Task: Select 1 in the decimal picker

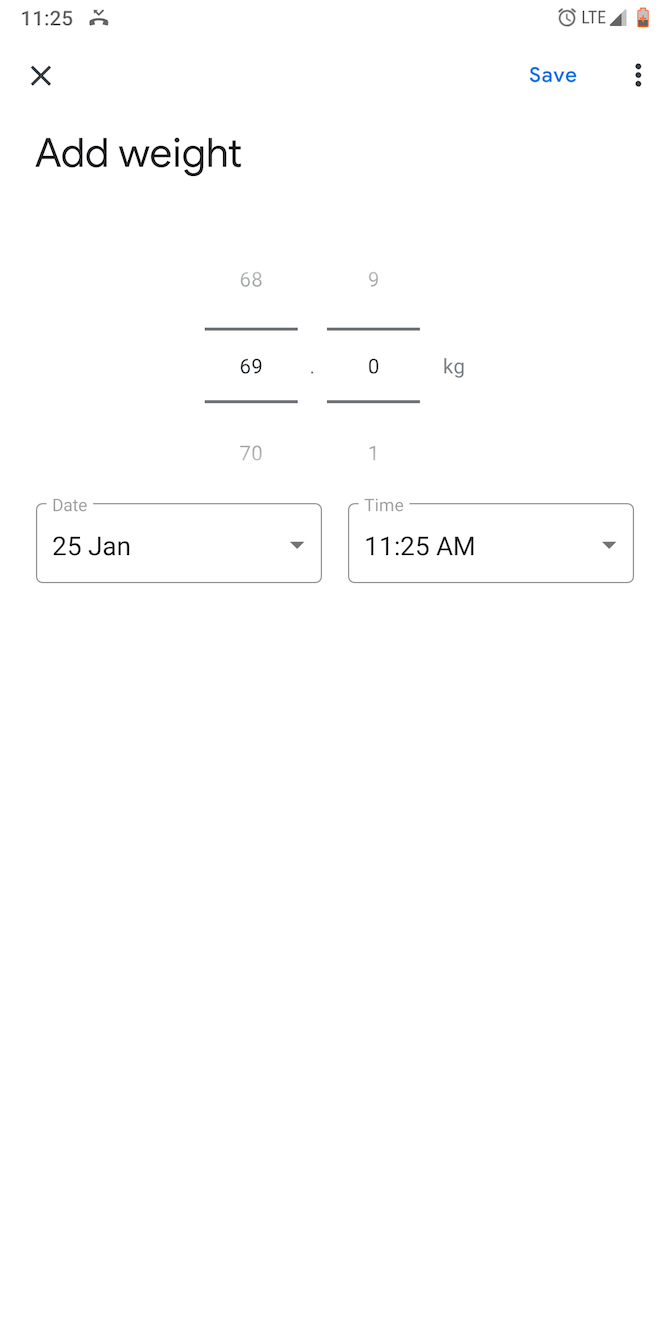Action: (x=373, y=453)
